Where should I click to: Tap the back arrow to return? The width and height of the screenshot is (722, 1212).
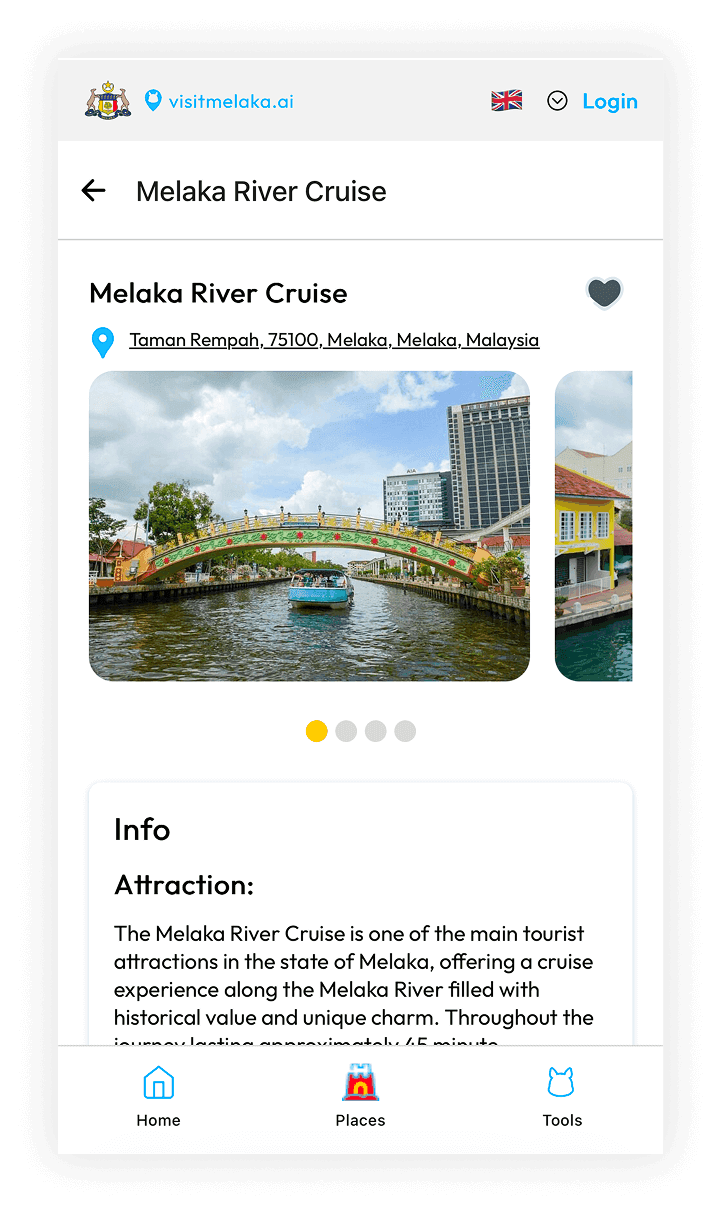92,191
